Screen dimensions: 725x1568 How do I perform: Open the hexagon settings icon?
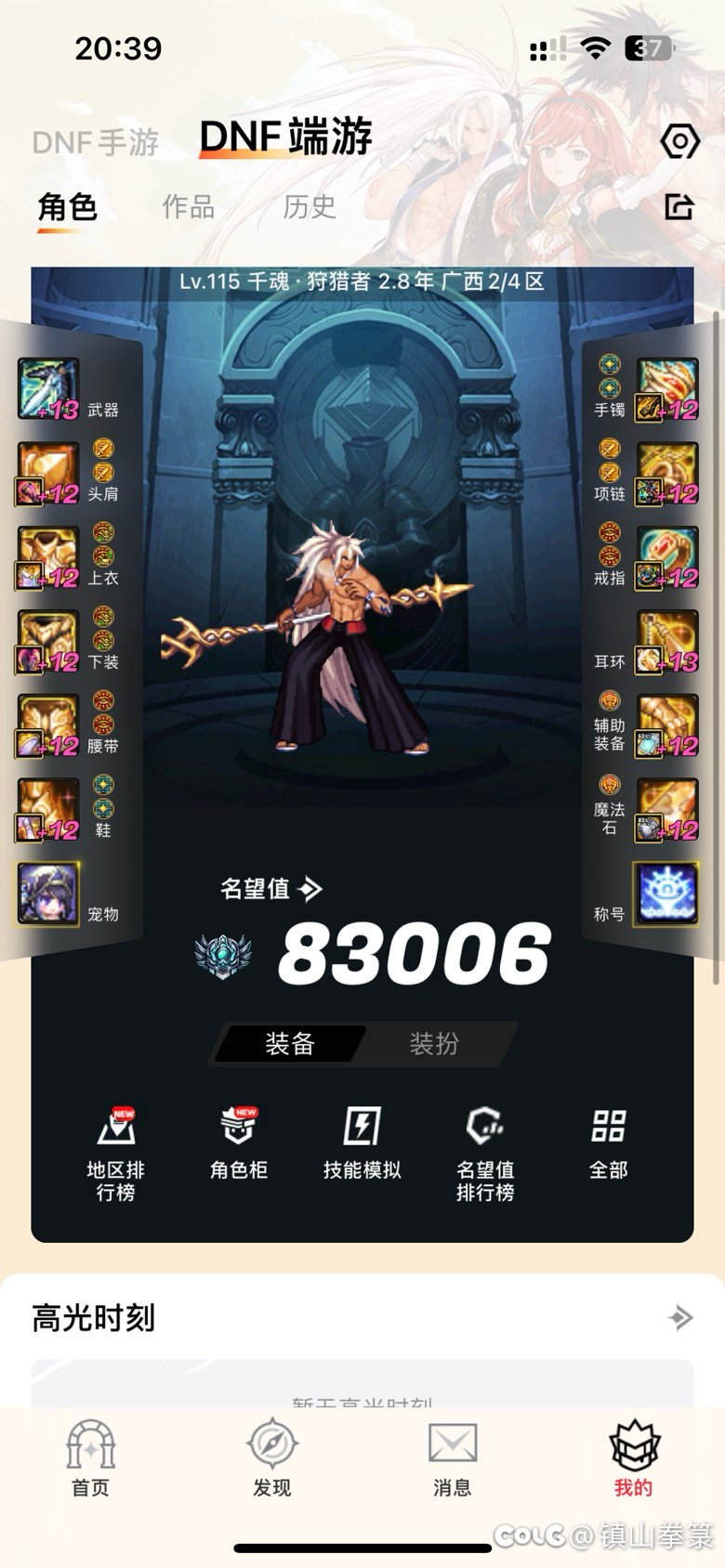pyautogui.click(x=679, y=142)
